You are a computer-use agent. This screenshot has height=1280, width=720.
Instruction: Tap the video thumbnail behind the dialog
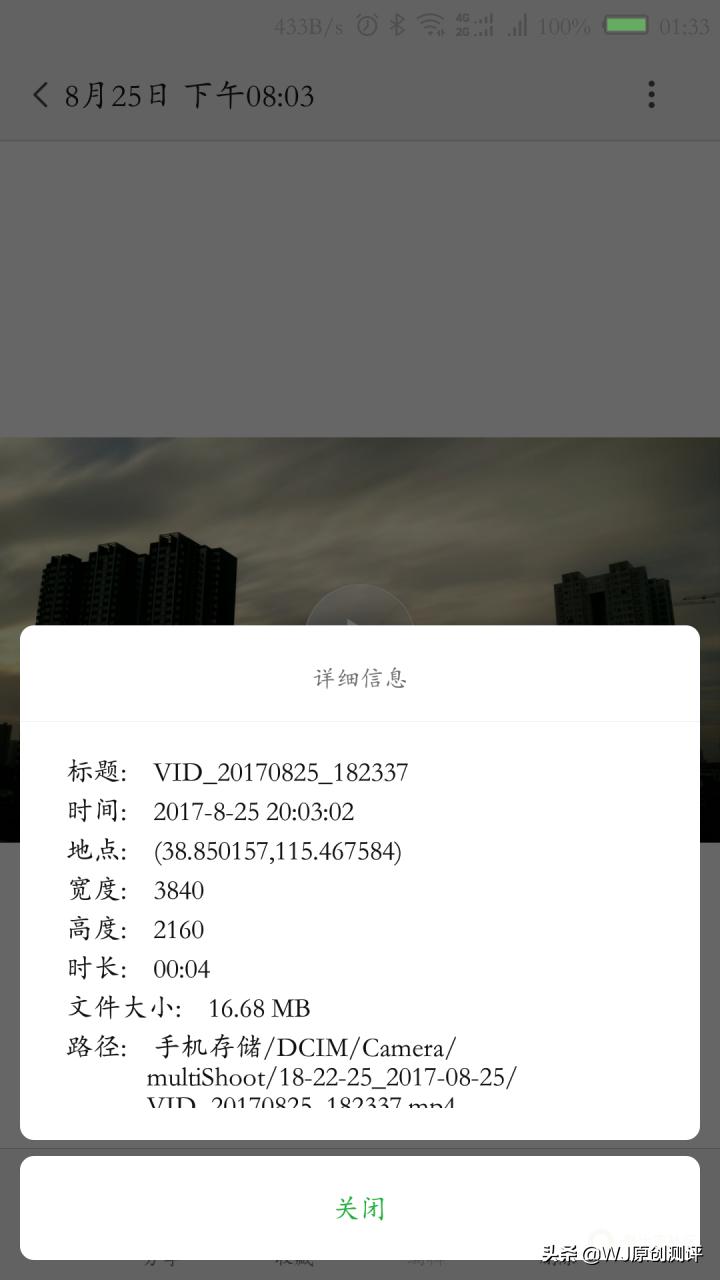point(360,520)
